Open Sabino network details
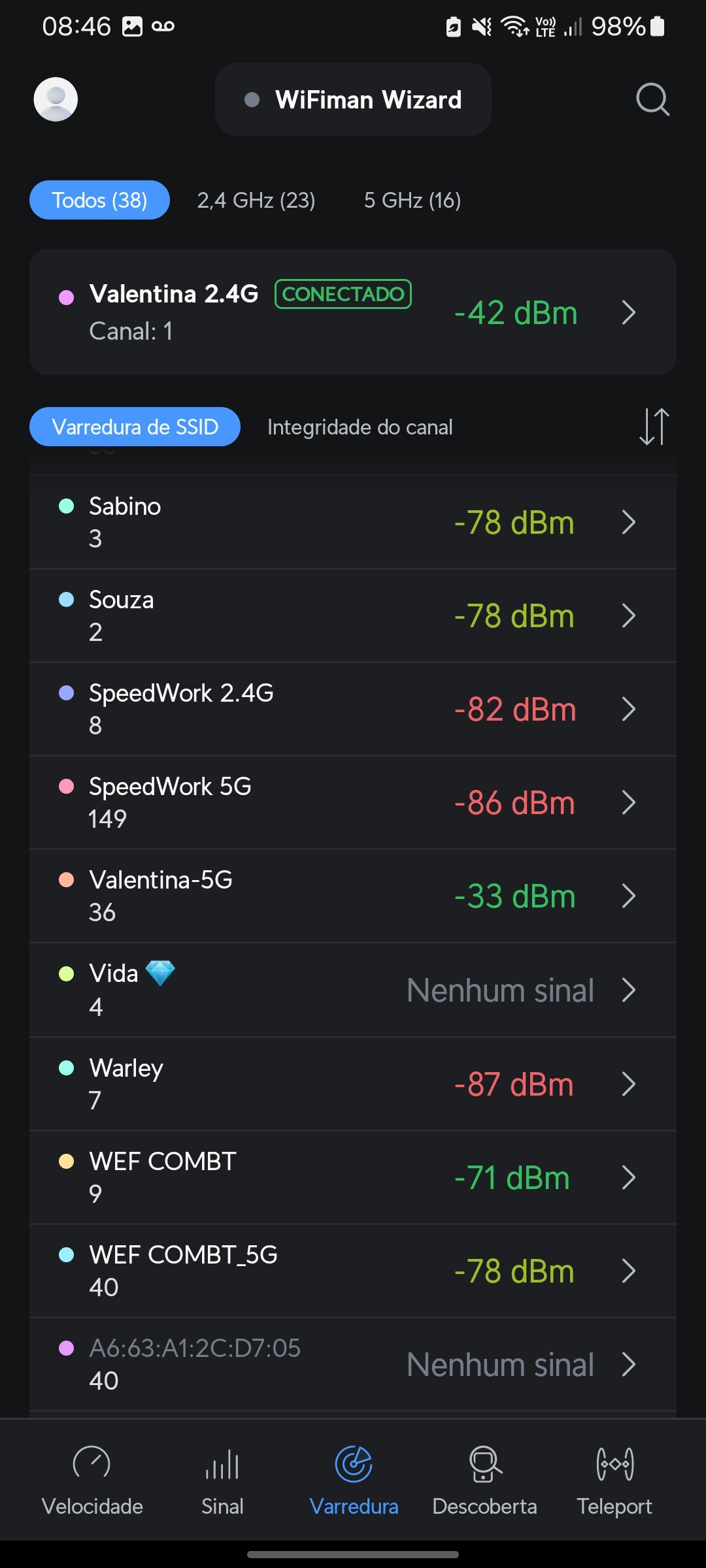Image resolution: width=706 pixels, height=1568 pixels. pos(353,522)
